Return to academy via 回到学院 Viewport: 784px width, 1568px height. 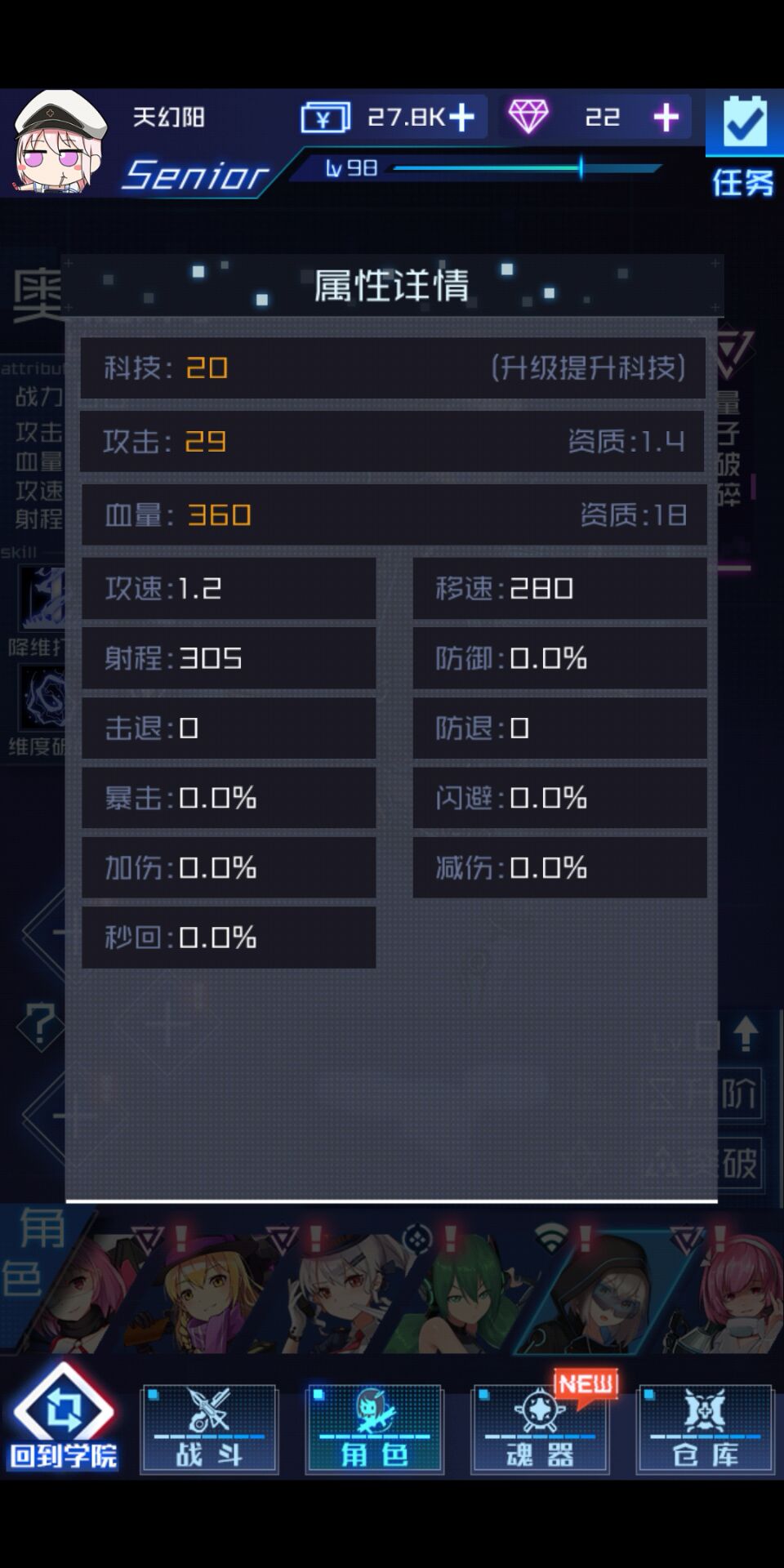tap(64, 1419)
